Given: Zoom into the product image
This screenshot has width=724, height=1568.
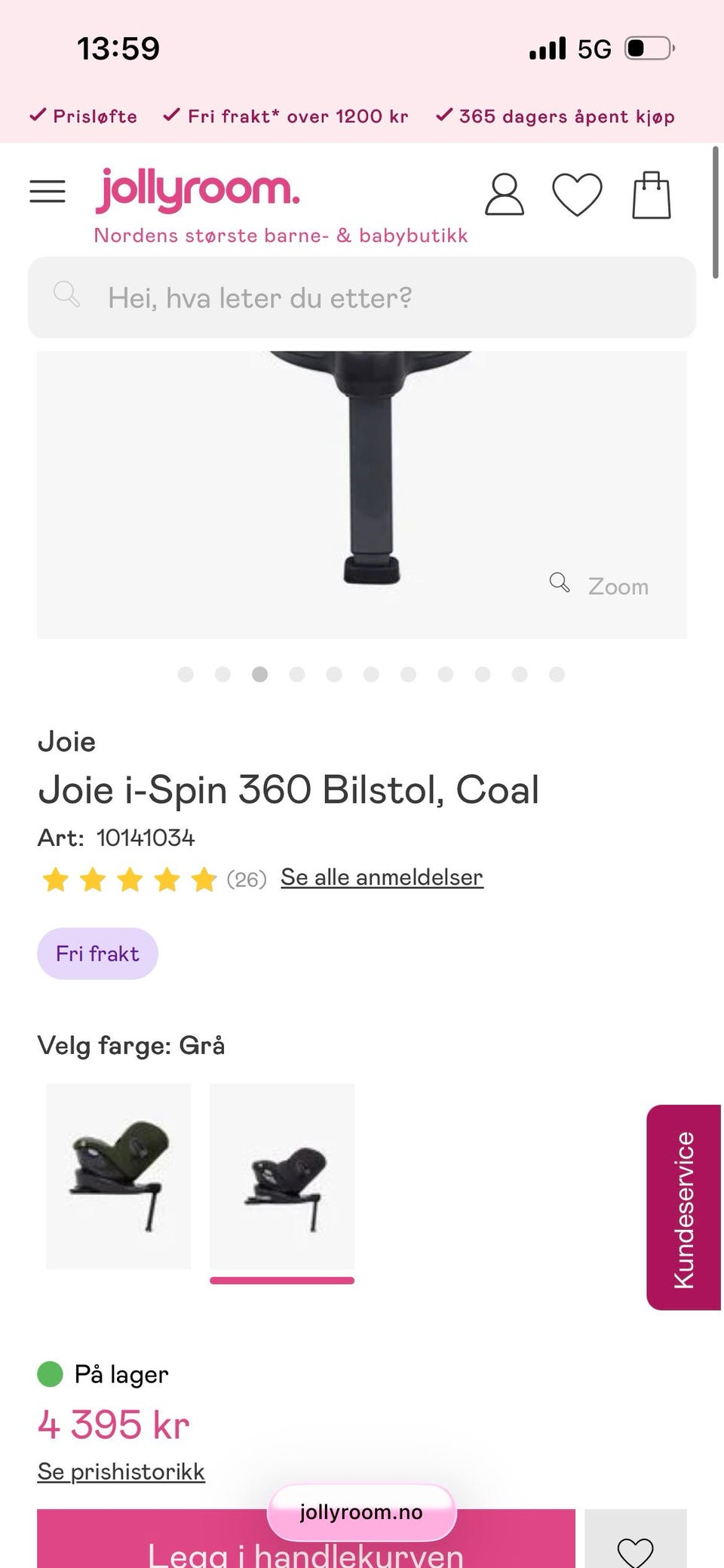Looking at the screenshot, I should [600, 586].
